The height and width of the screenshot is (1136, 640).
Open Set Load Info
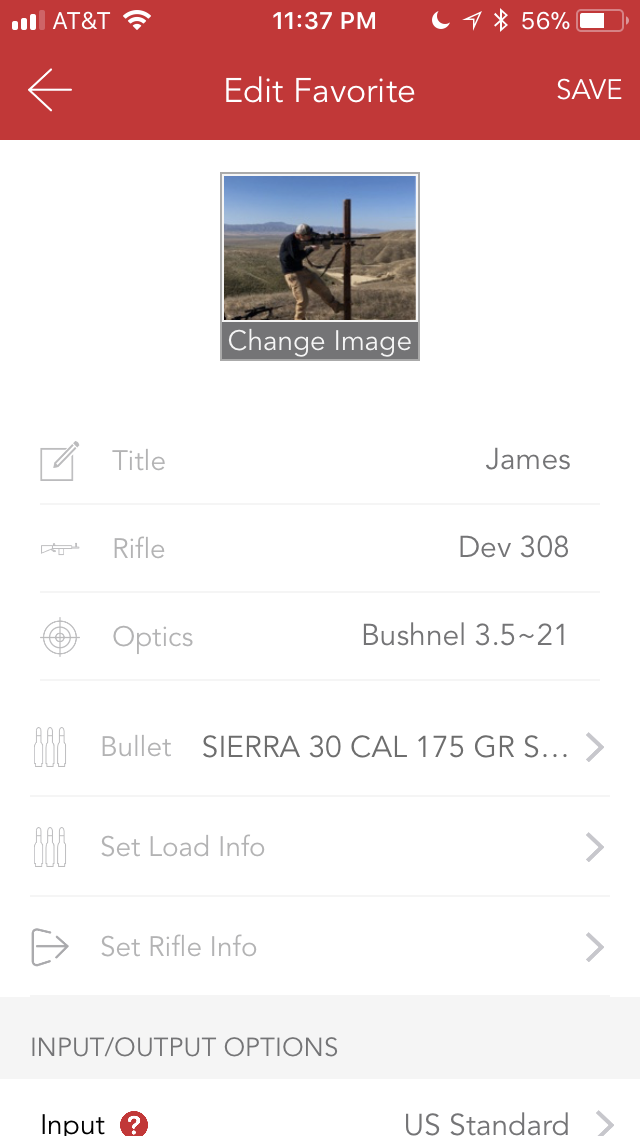point(320,847)
